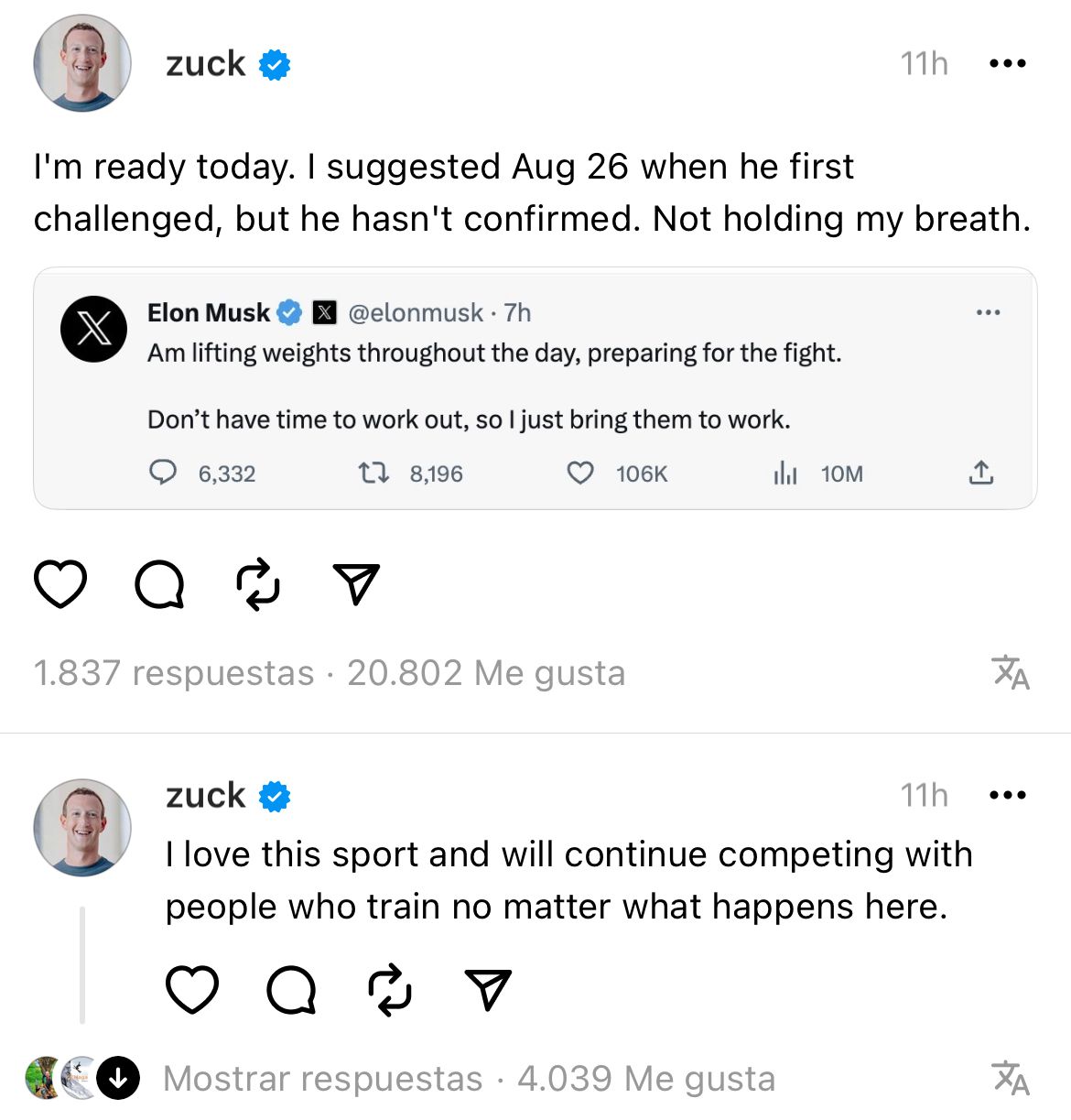Screen dimensions: 1071x1120
Task: Repost the Aug 26 challenge post
Action: 258,584
